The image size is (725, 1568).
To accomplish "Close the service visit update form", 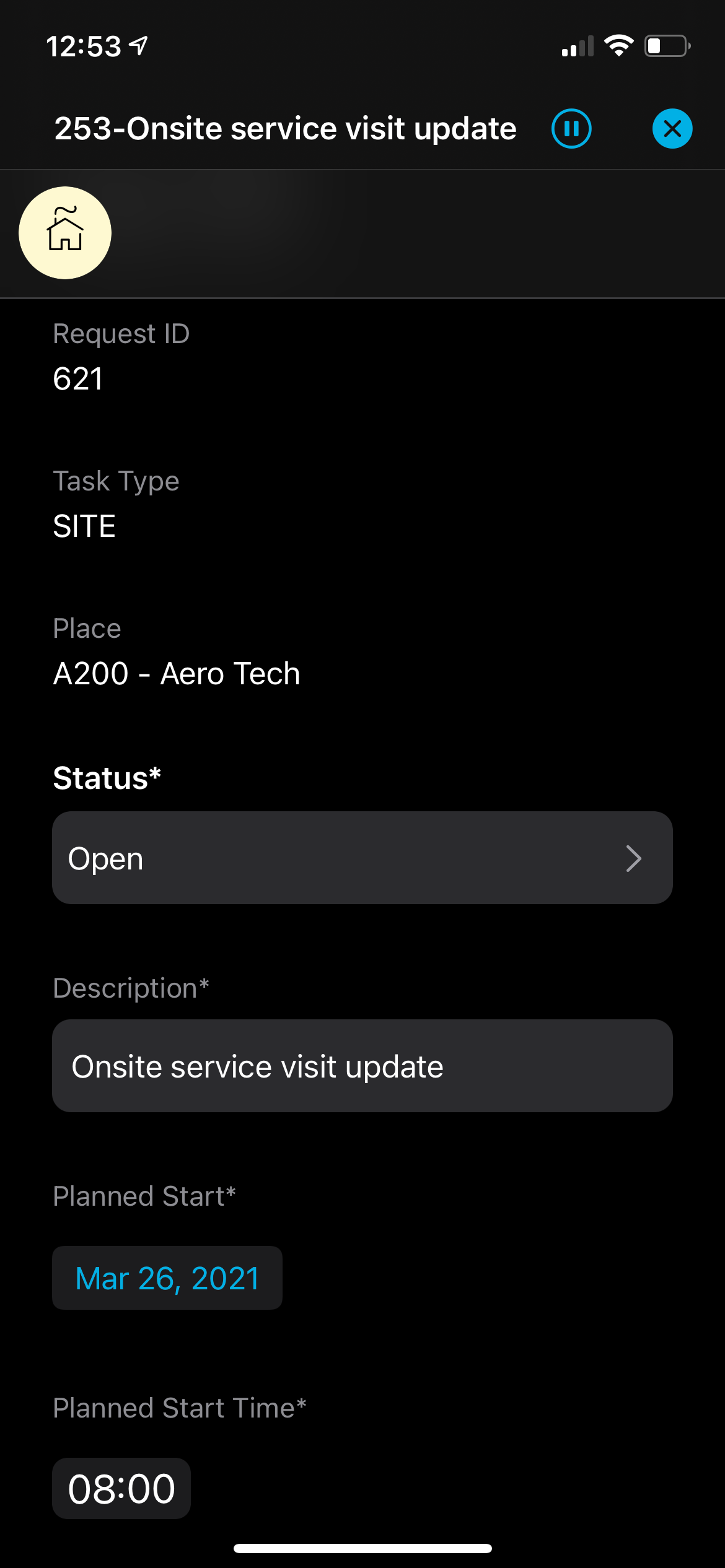I will click(x=672, y=129).
